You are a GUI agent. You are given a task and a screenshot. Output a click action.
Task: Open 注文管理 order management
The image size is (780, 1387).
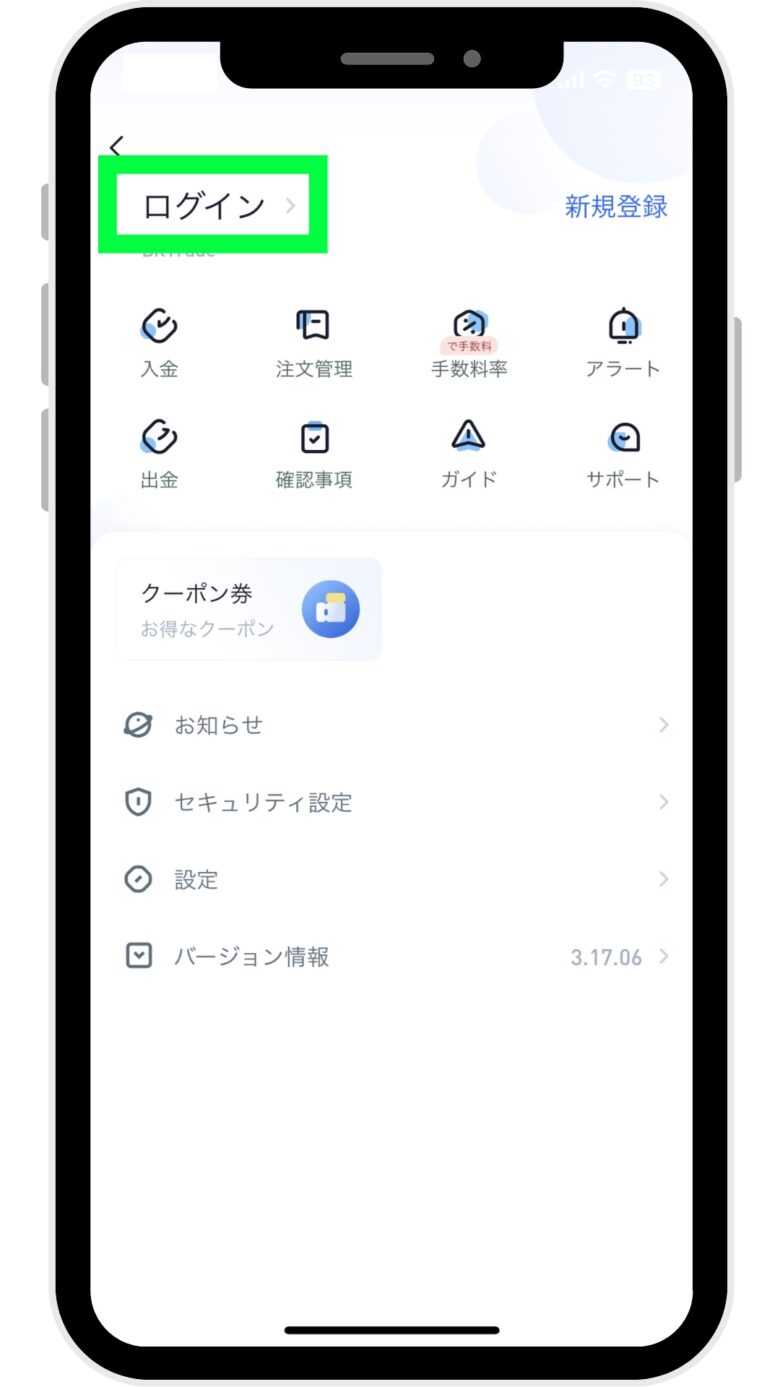tap(314, 343)
